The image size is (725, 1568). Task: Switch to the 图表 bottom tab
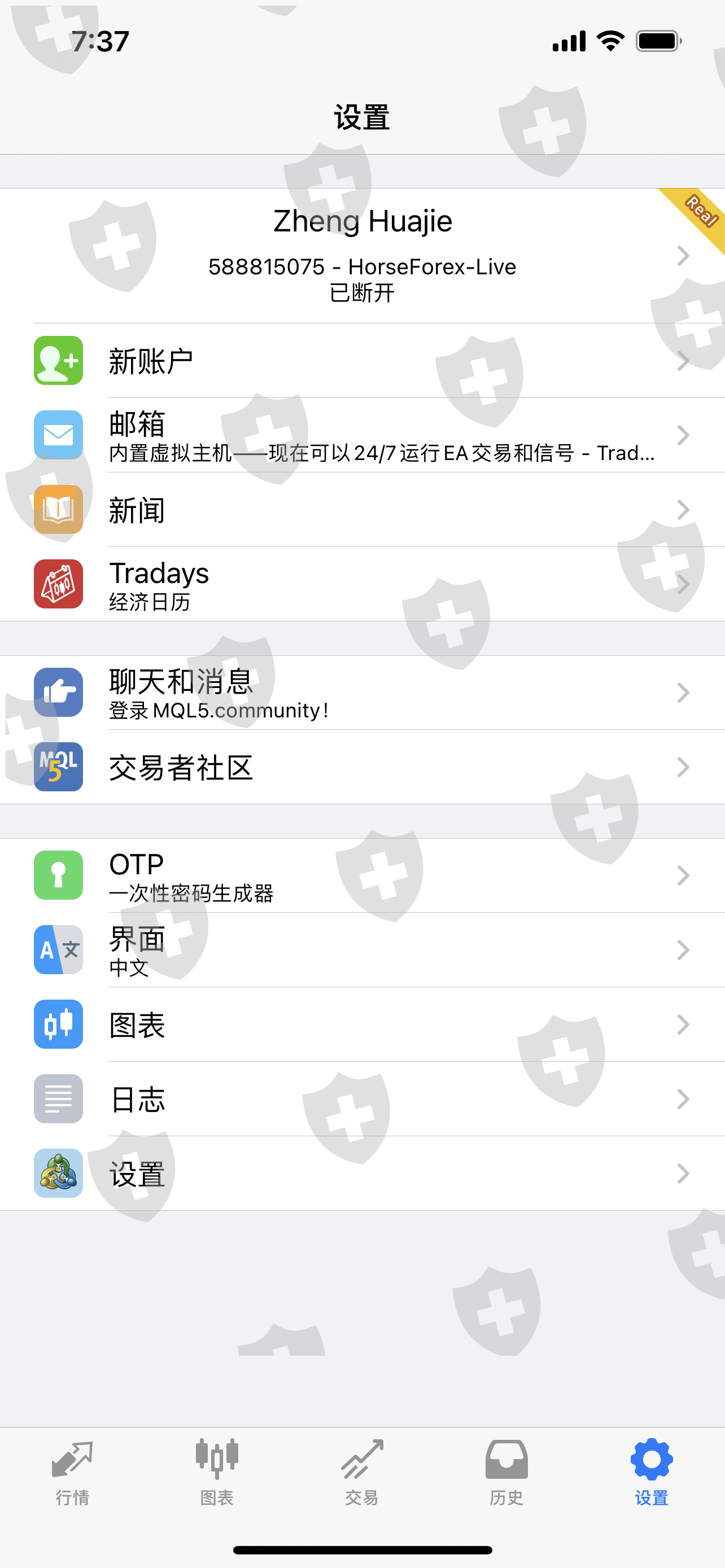tap(217, 1472)
